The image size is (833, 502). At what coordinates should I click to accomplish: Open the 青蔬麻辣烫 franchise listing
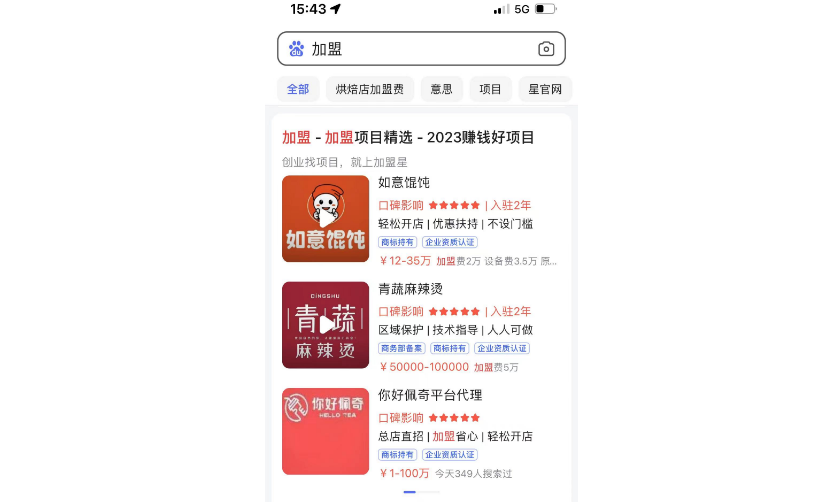[x=410, y=289]
